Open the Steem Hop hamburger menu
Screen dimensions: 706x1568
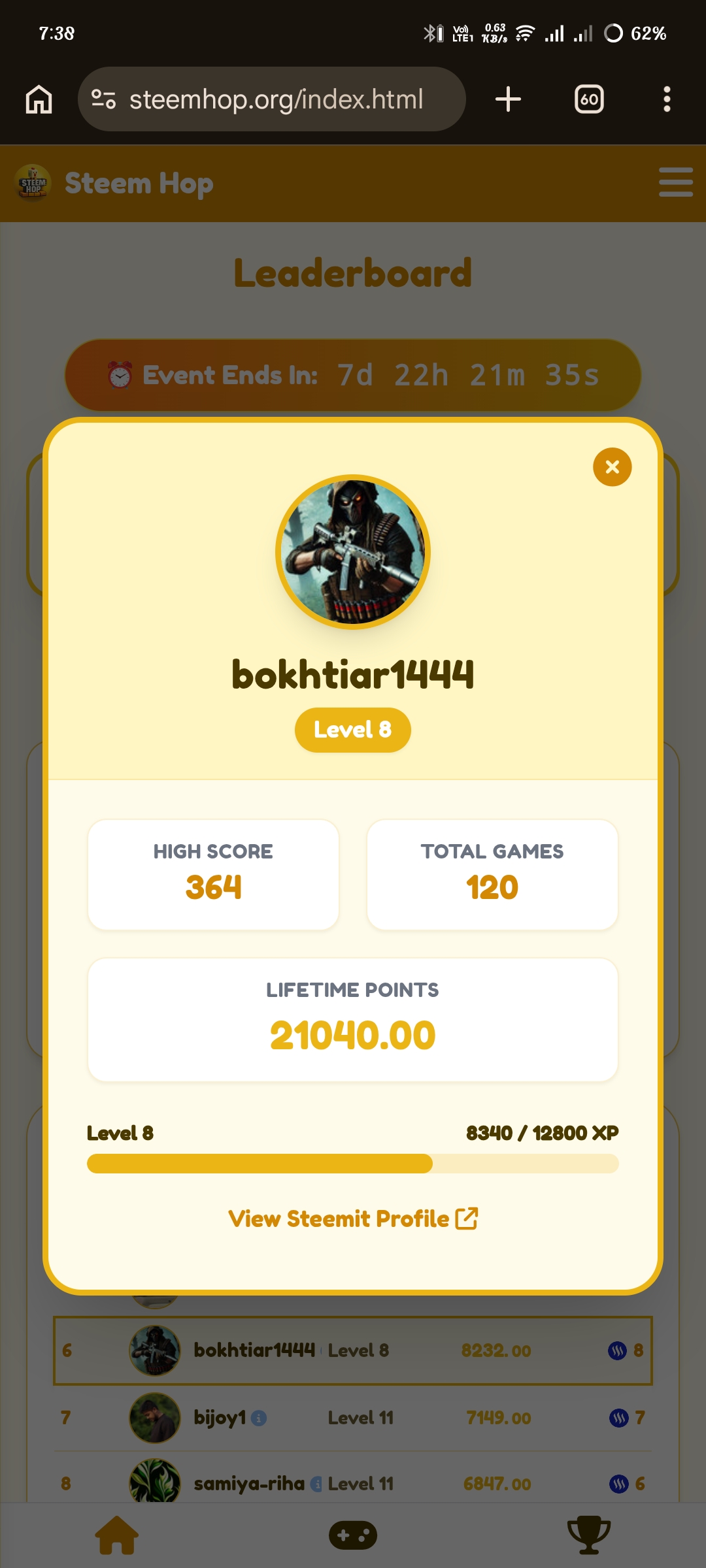tap(675, 182)
